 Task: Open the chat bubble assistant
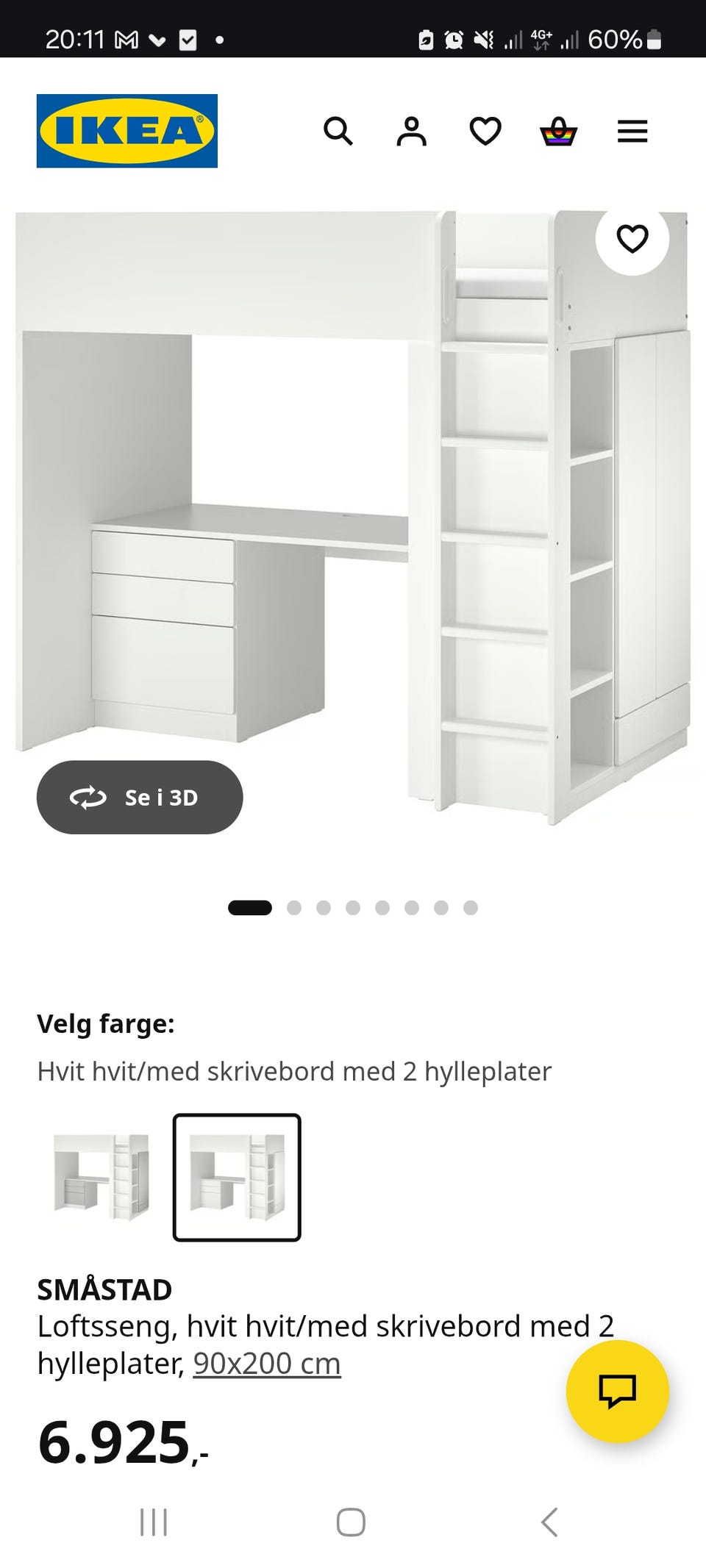click(616, 1391)
